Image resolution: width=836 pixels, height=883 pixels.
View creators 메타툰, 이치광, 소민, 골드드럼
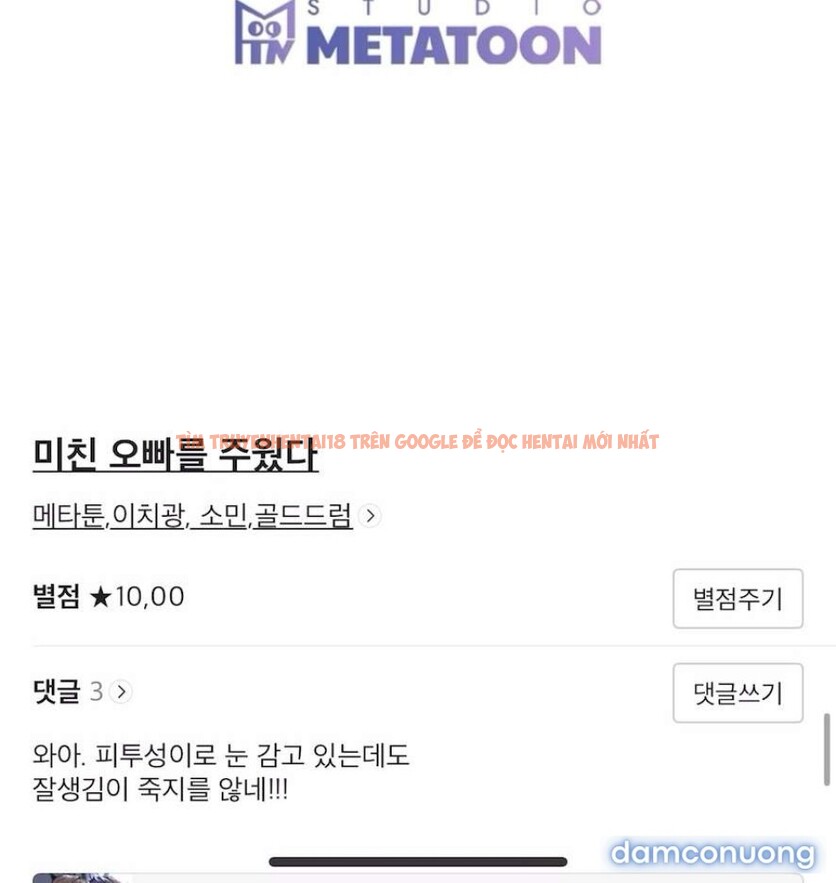tap(193, 516)
